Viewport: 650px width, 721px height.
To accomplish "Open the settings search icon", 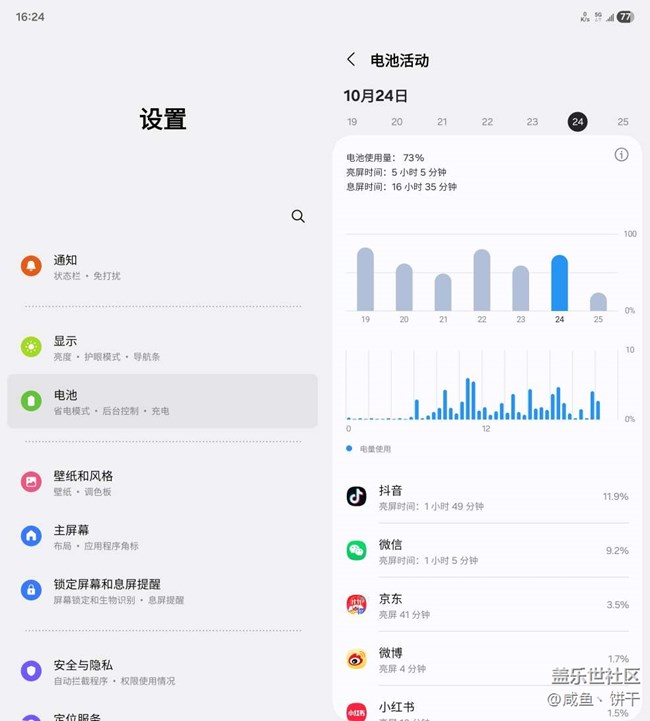I will coord(298,216).
